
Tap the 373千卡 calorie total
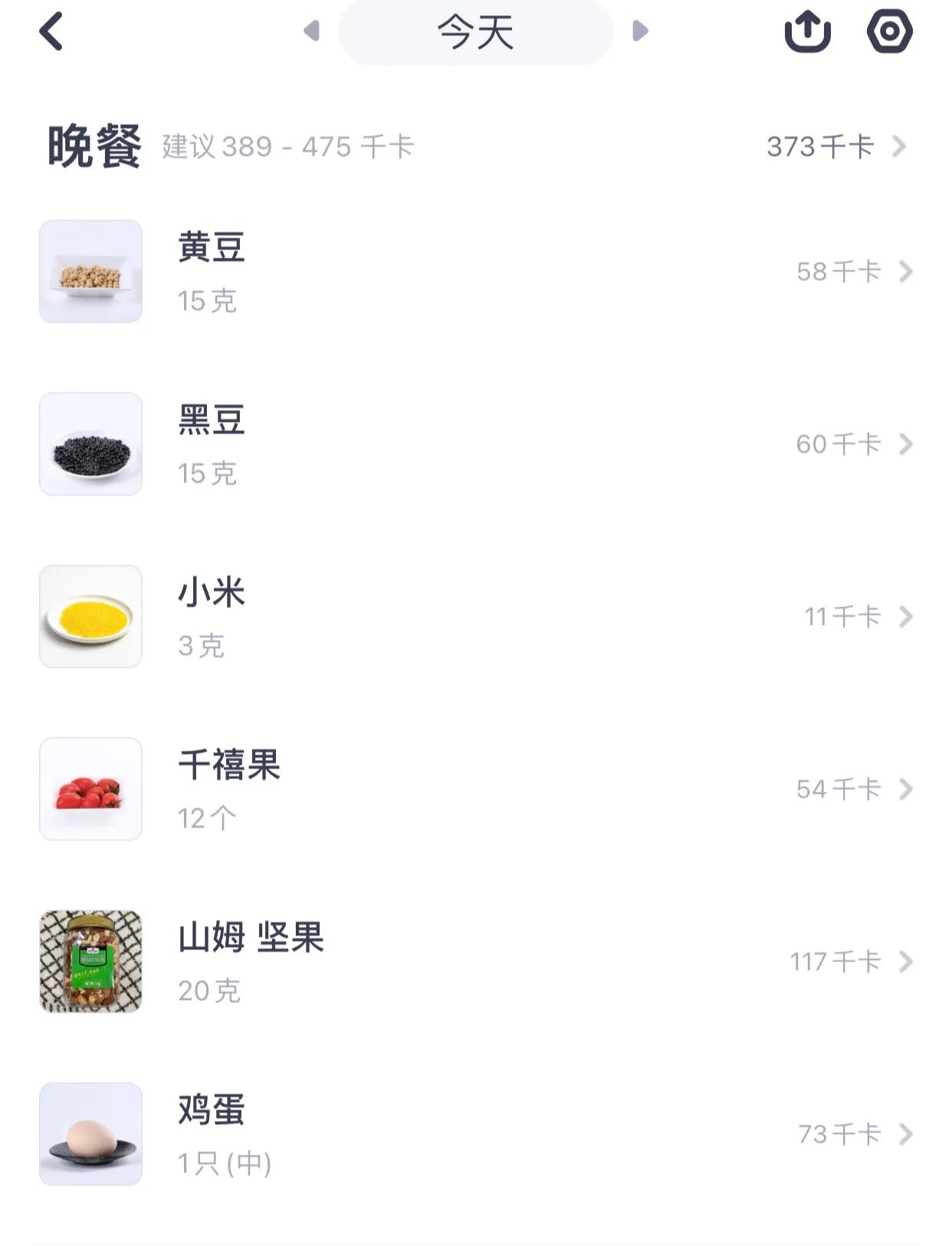[819, 147]
